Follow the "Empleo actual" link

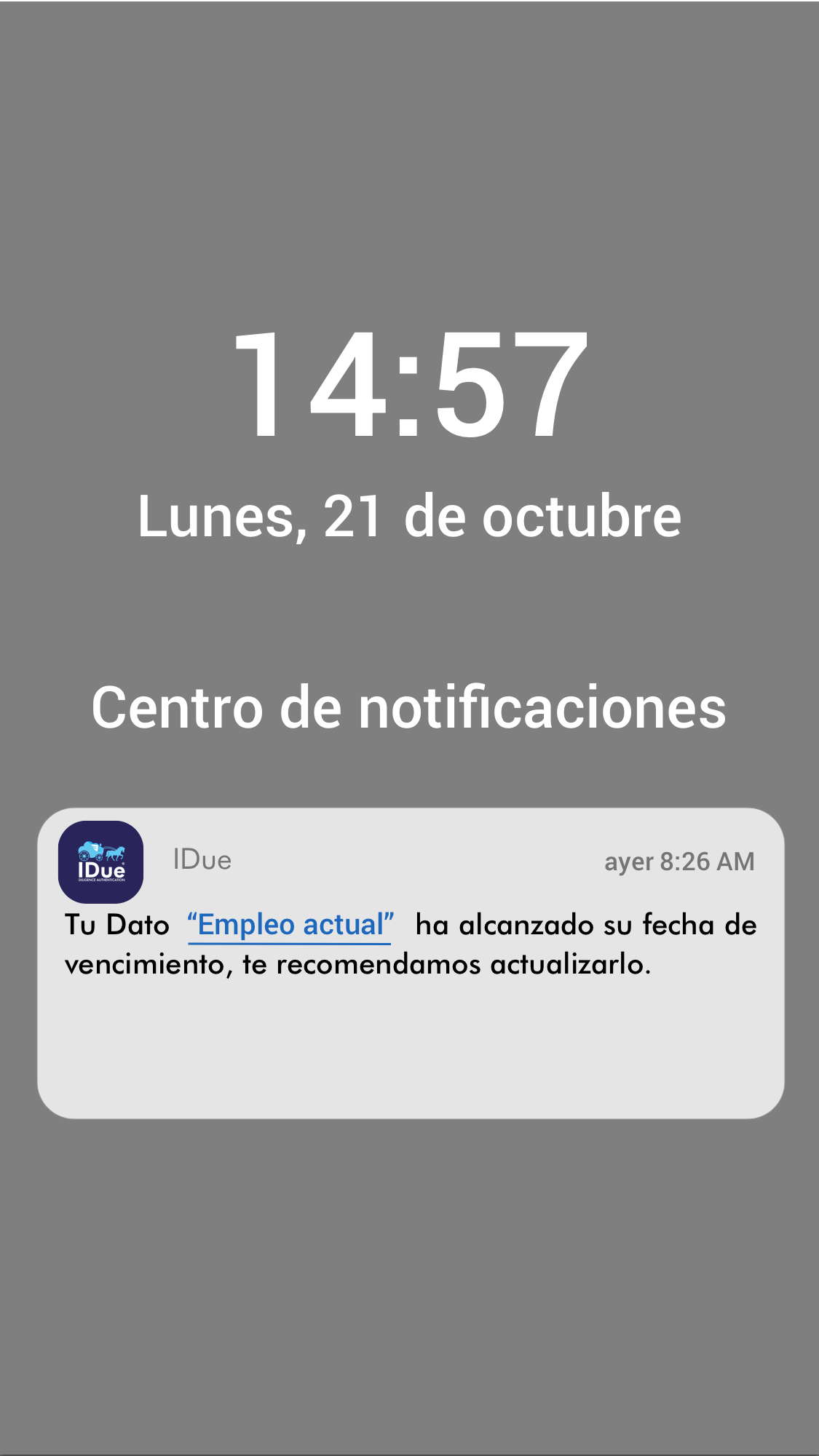point(290,926)
